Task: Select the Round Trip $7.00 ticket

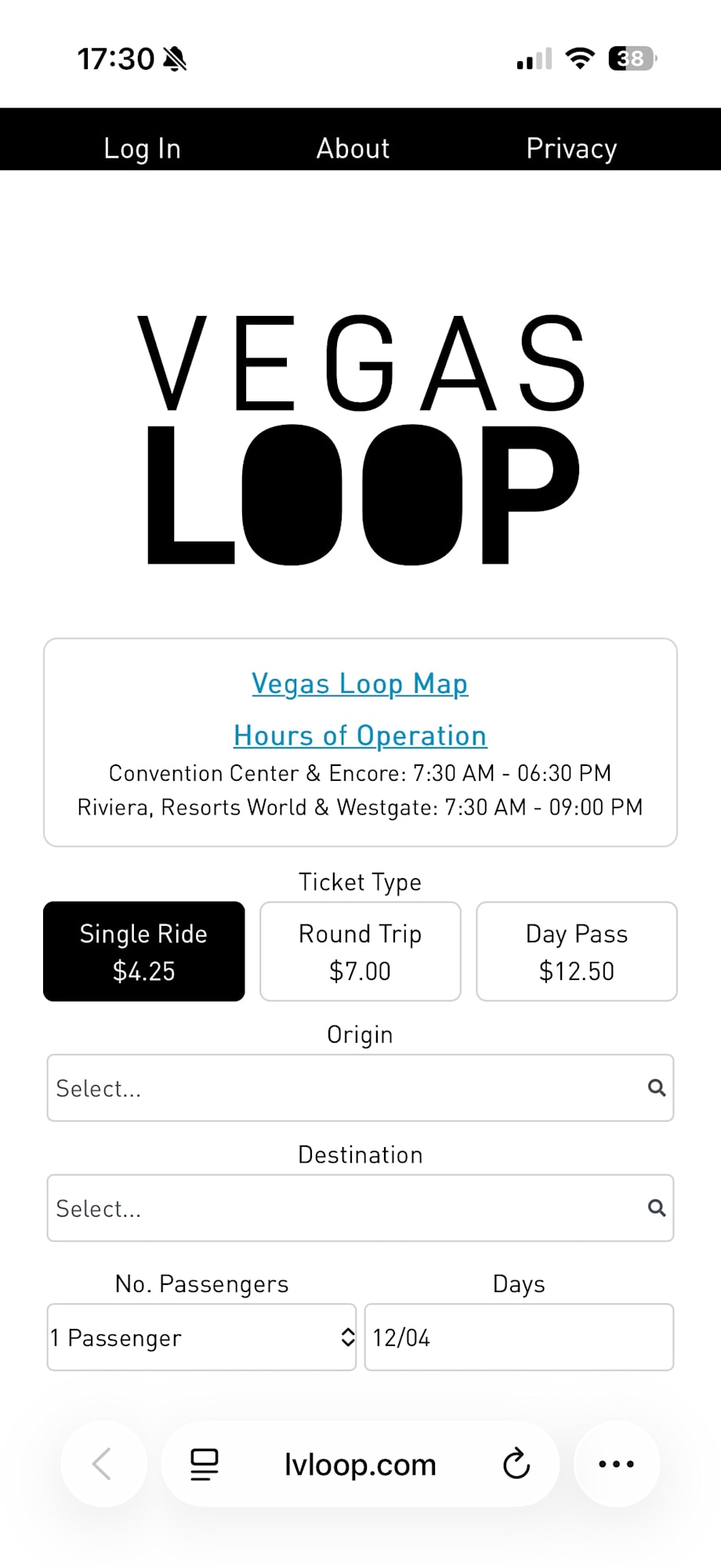Action: [x=360, y=951]
